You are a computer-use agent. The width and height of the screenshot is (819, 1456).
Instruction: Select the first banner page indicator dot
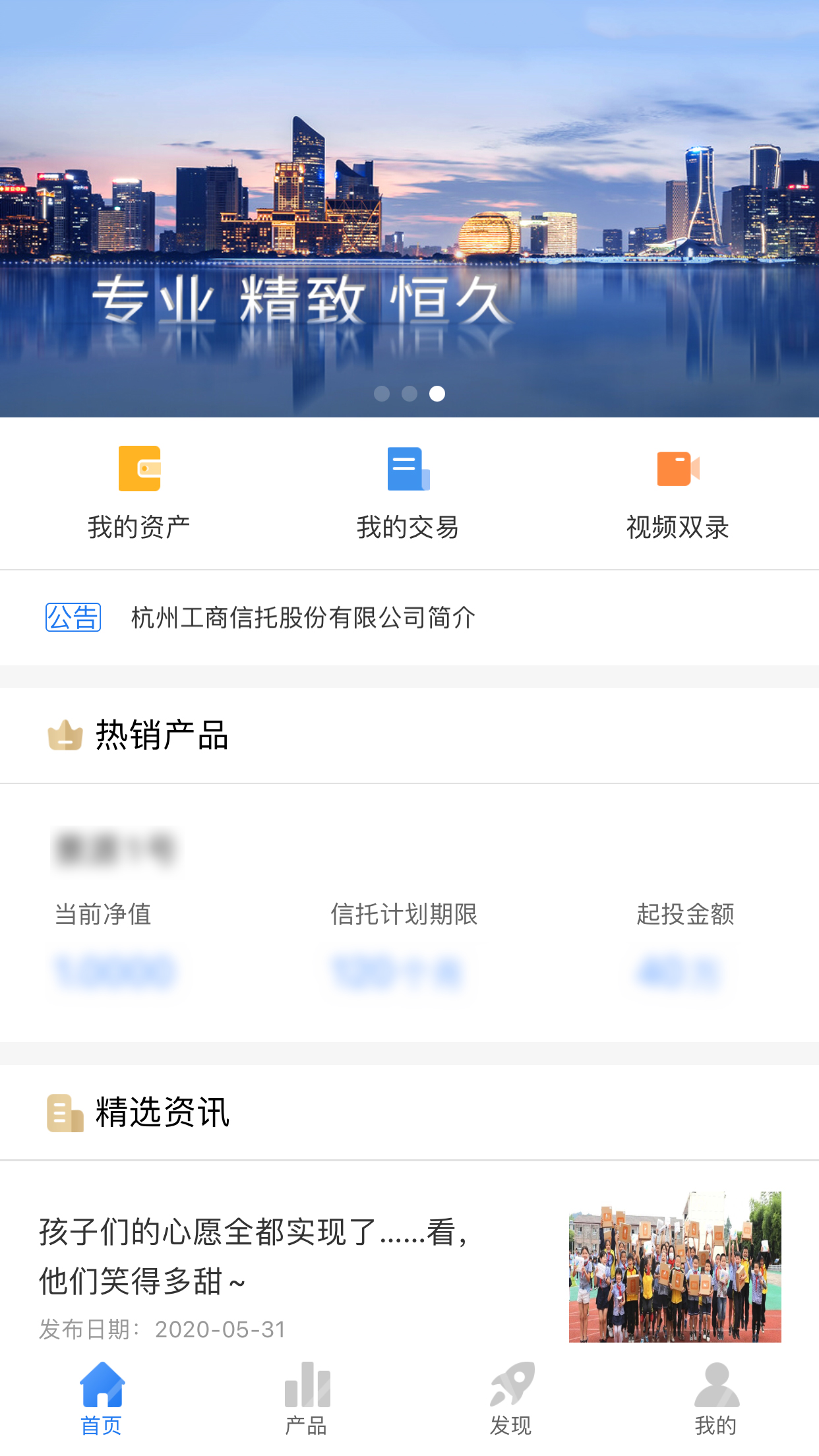coord(382,394)
